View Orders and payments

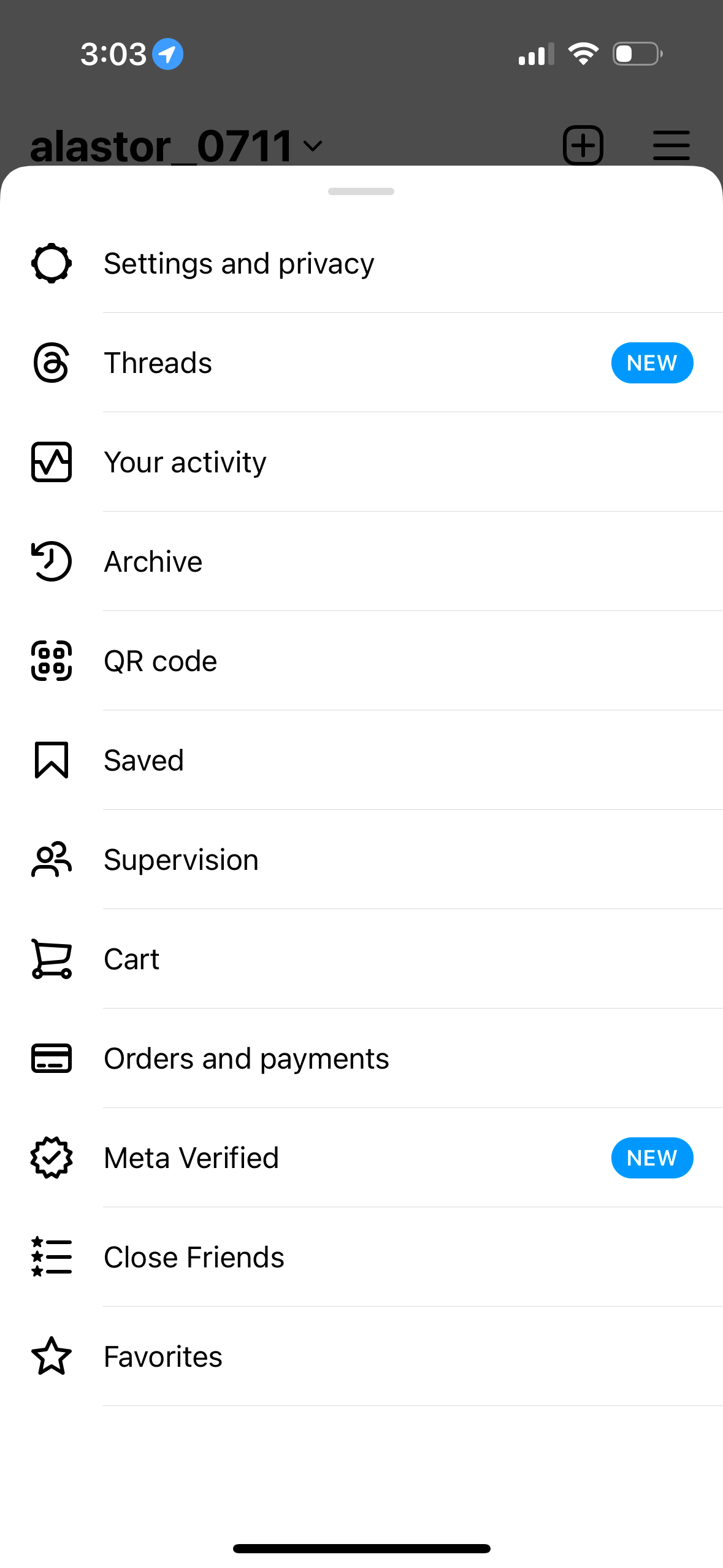(246, 1058)
